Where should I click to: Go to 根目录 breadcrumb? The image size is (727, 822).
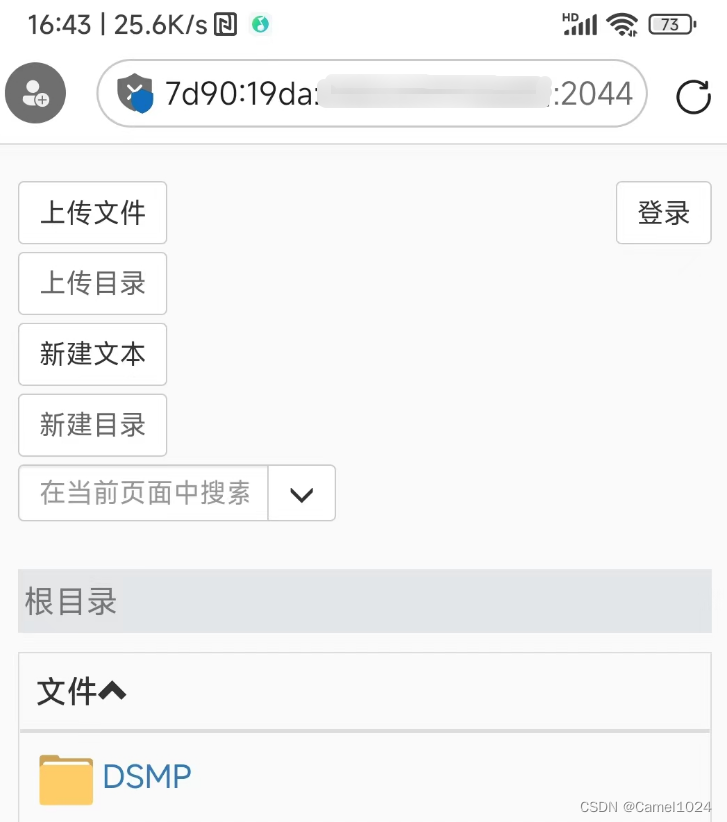(71, 602)
